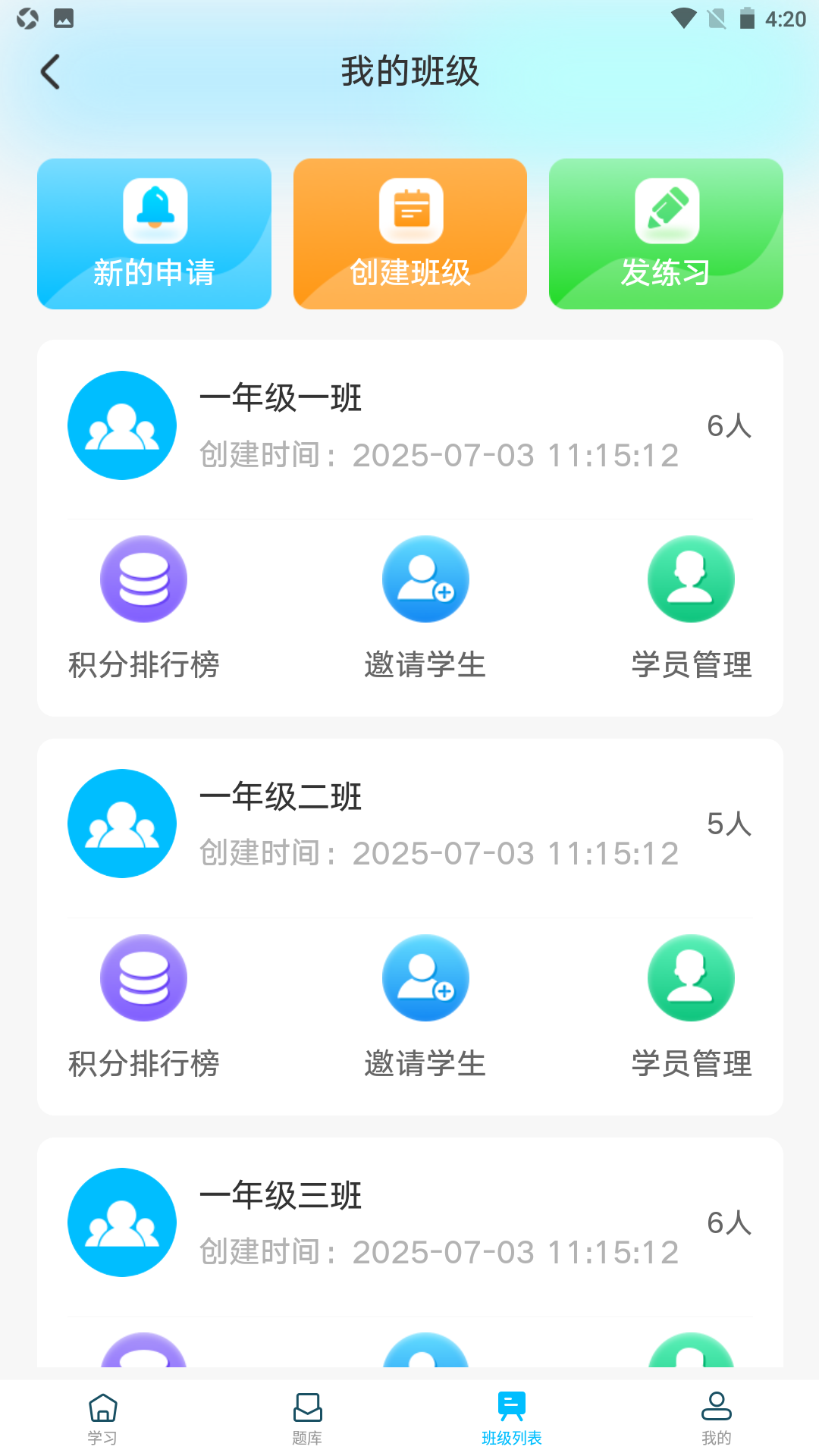The image size is (819, 1456).
Task: Tap the 一年级三班 group avatar
Action: point(122,1221)
